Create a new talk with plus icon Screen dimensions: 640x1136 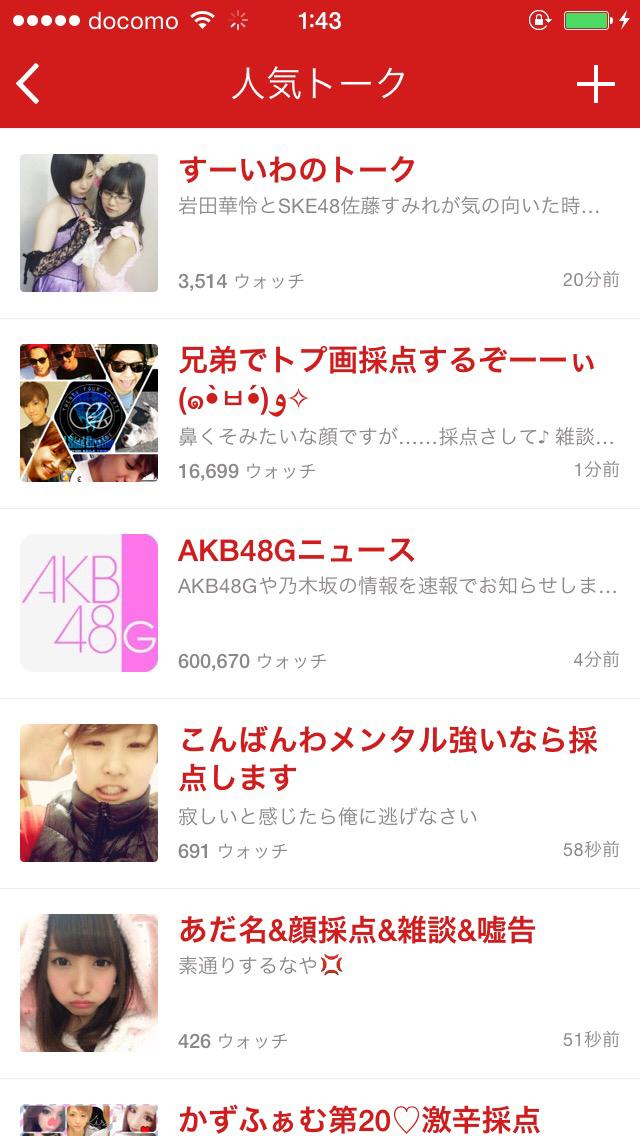coord(595,84)
